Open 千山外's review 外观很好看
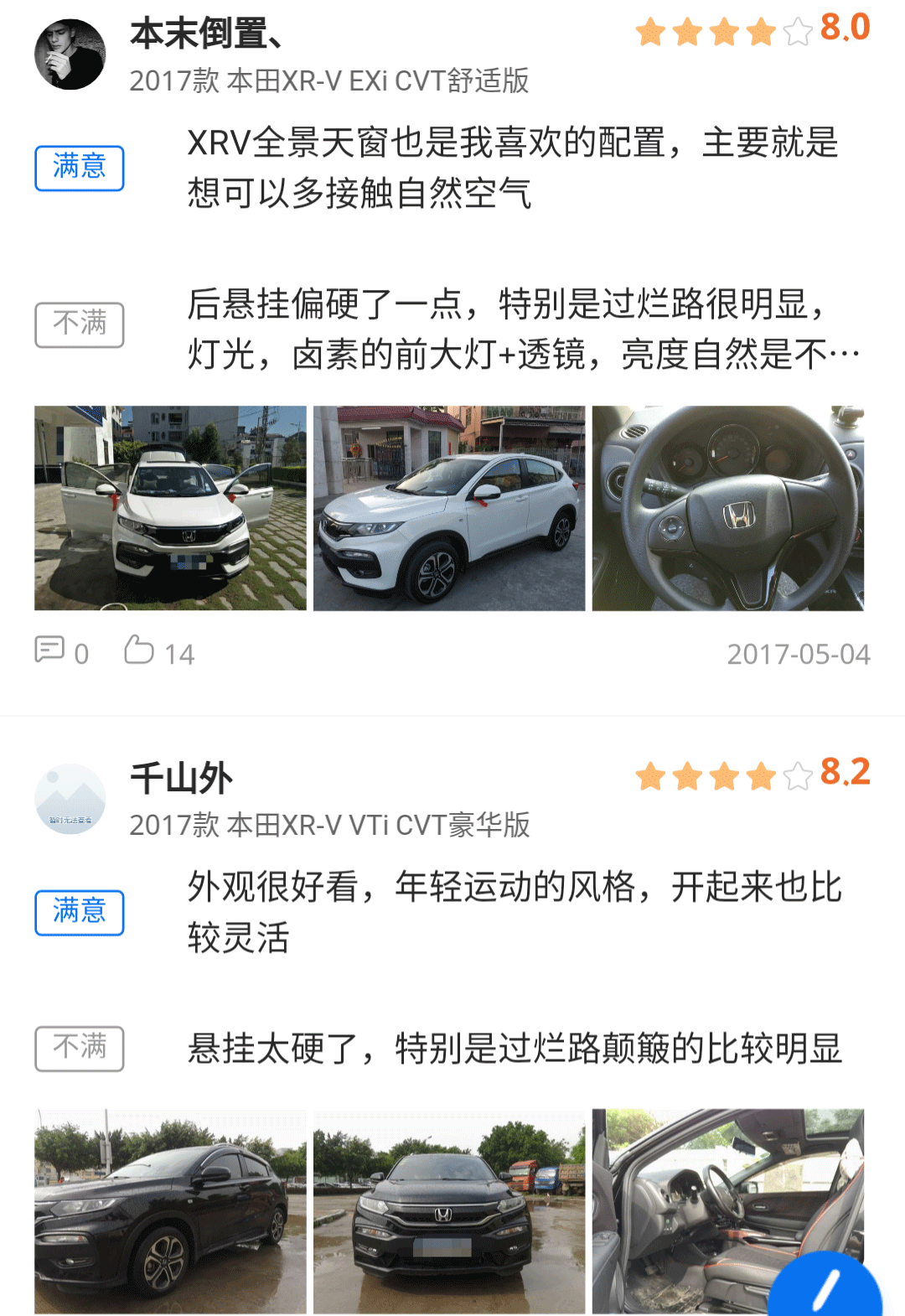905x1316 pixels. coord(515,911)
